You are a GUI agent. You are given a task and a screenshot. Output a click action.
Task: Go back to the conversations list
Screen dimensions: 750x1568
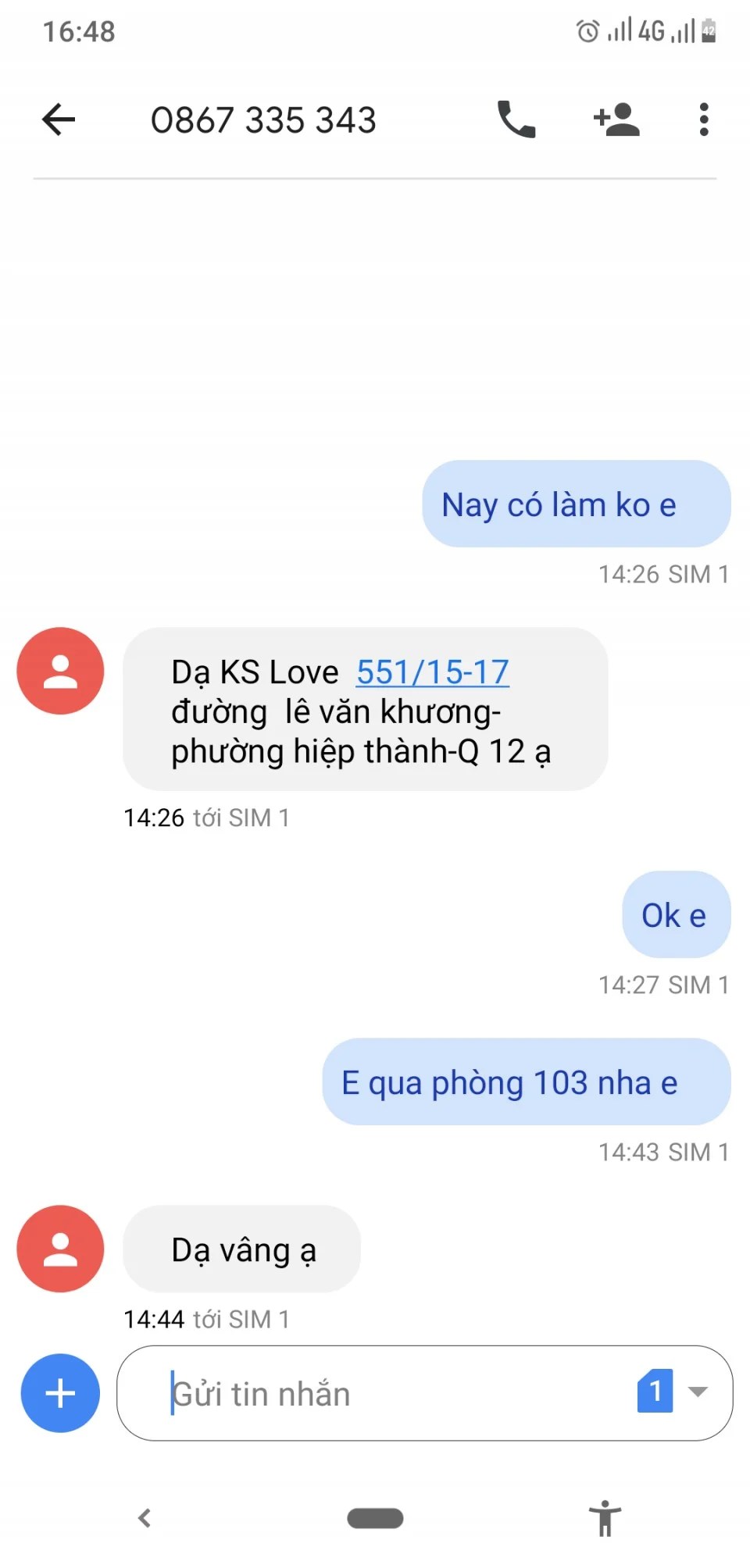[59, 119]
